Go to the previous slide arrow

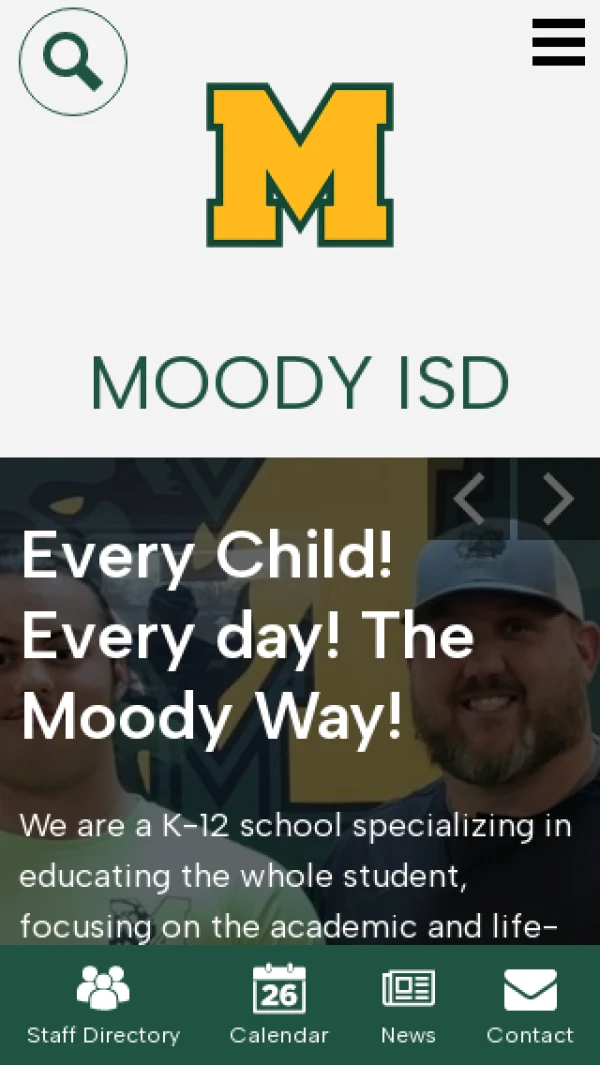click(x=470, y=499)
